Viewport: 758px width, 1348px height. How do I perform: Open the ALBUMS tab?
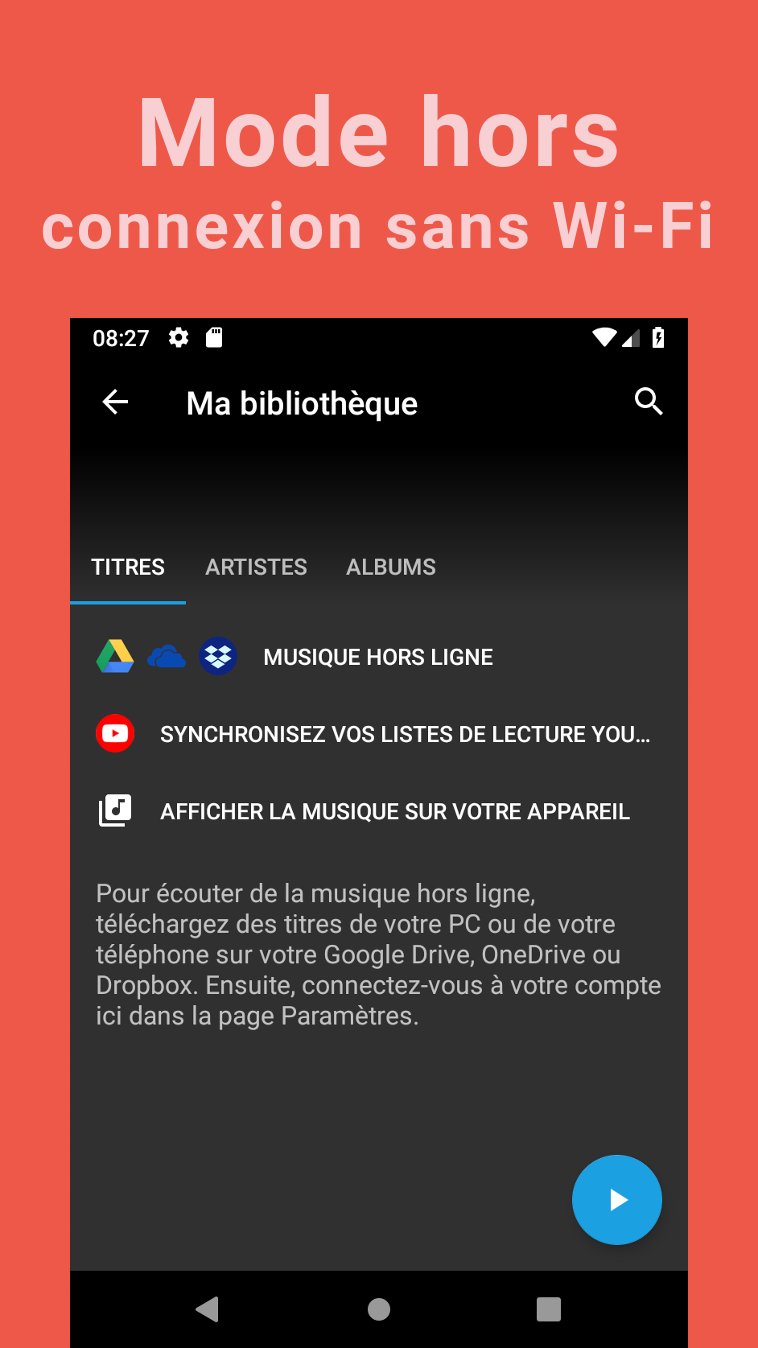pyautogui.click(x=391, y=567)
